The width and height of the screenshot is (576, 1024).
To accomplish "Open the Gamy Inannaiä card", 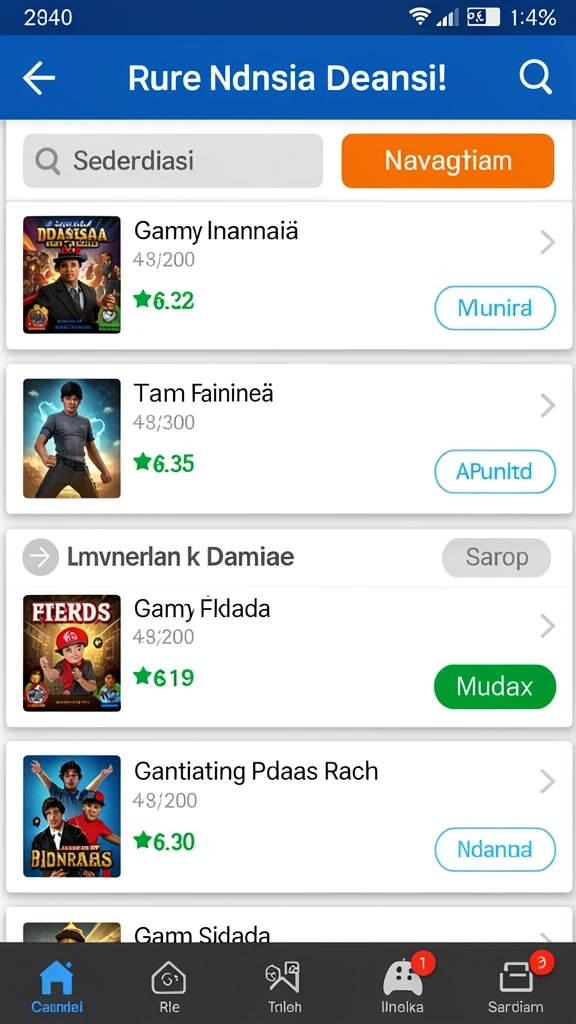I will coord(288,276).
